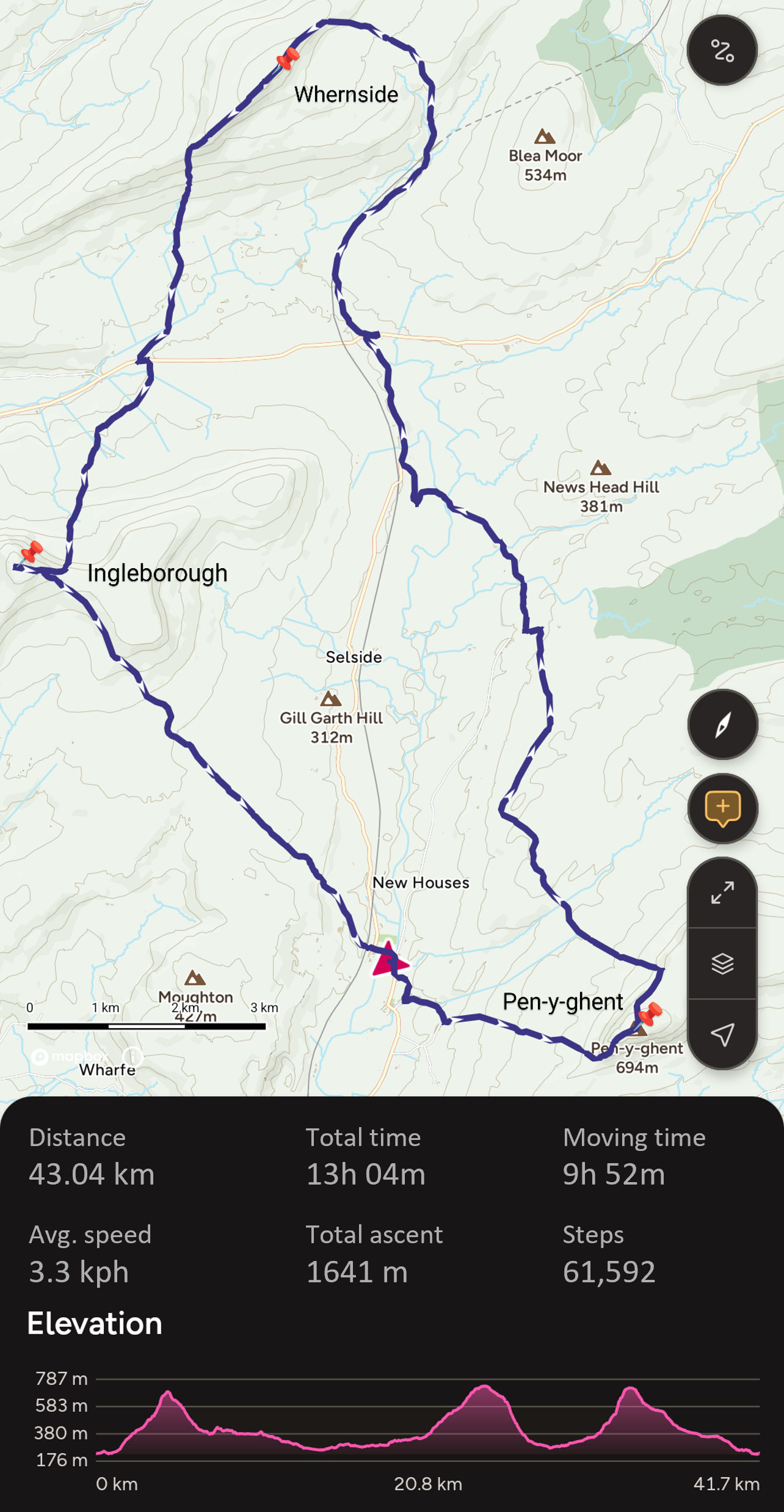784x1512 pixels.
Task: Open the map layers selector
Action: 722,963
